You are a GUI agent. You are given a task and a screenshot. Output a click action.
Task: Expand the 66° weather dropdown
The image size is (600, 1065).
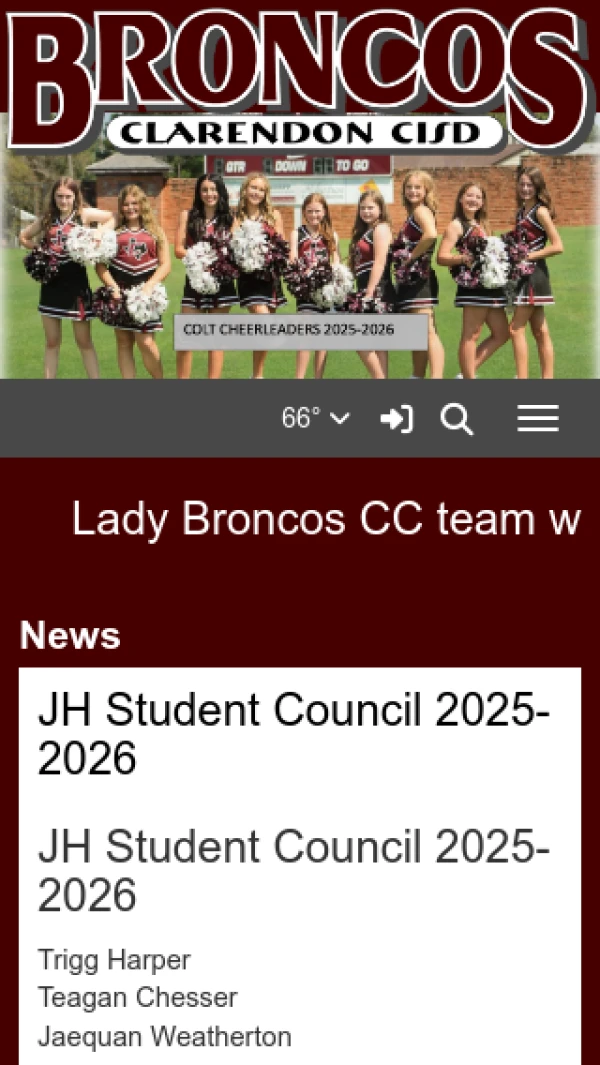315,418
